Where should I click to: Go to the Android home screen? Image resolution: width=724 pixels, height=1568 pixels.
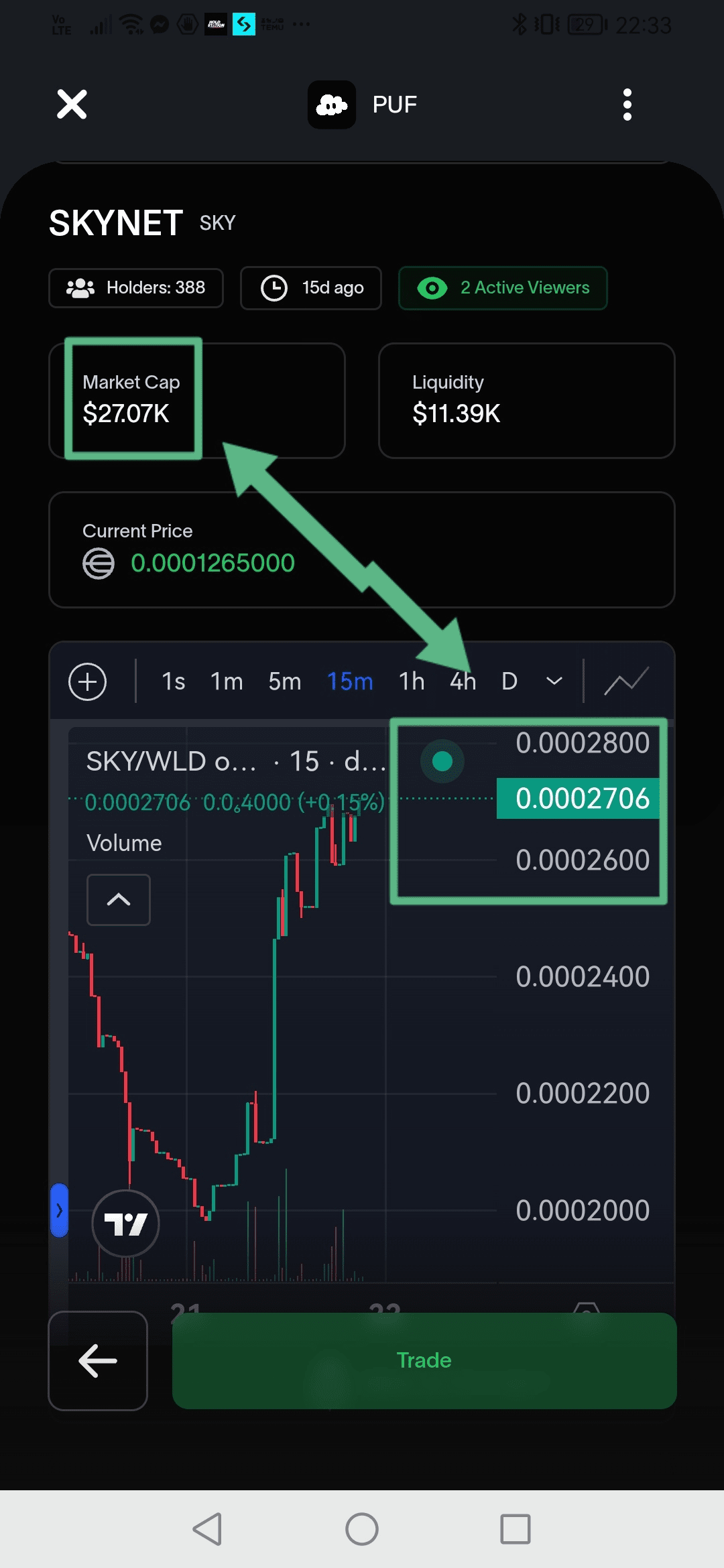click(x=362, y=1530)
